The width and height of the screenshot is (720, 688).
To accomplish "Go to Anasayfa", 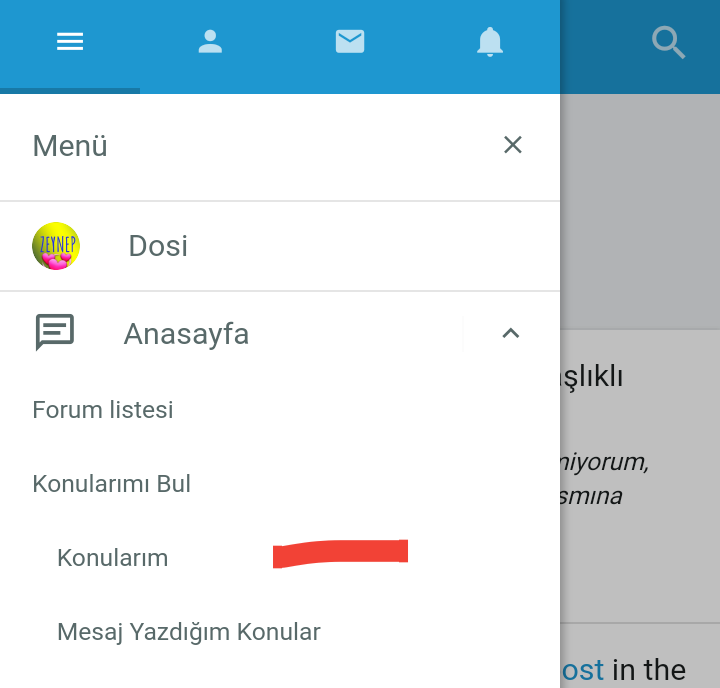I will (x=186, y=334).
